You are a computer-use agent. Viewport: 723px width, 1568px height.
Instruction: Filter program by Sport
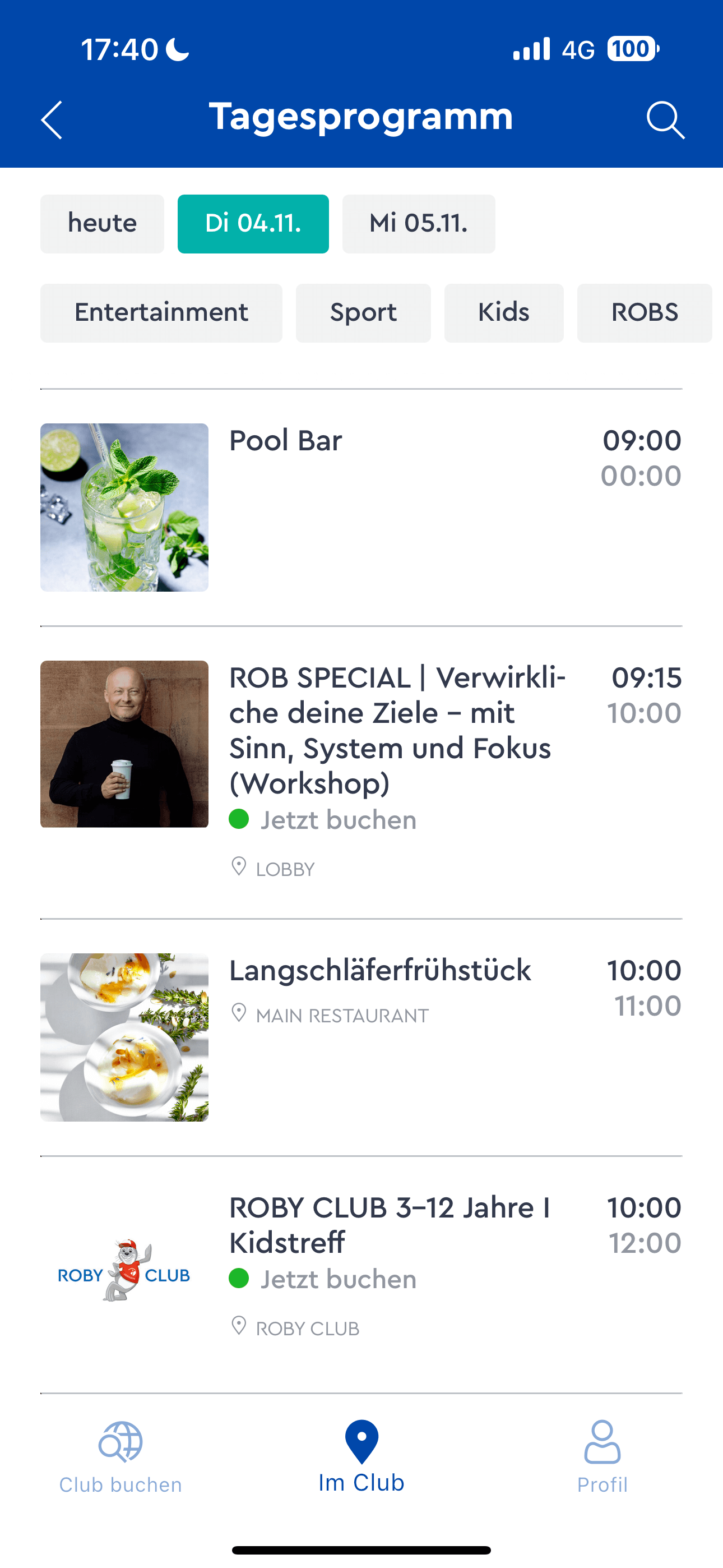tap(363, 313)
